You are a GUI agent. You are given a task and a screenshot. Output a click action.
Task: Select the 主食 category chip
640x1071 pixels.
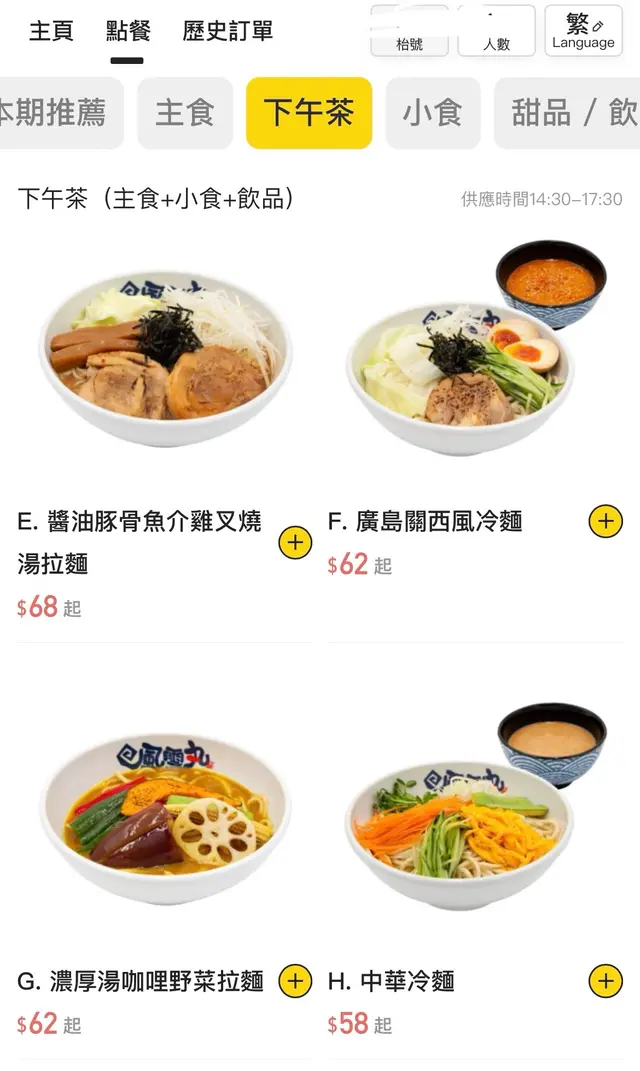click(x=185, y=113)
